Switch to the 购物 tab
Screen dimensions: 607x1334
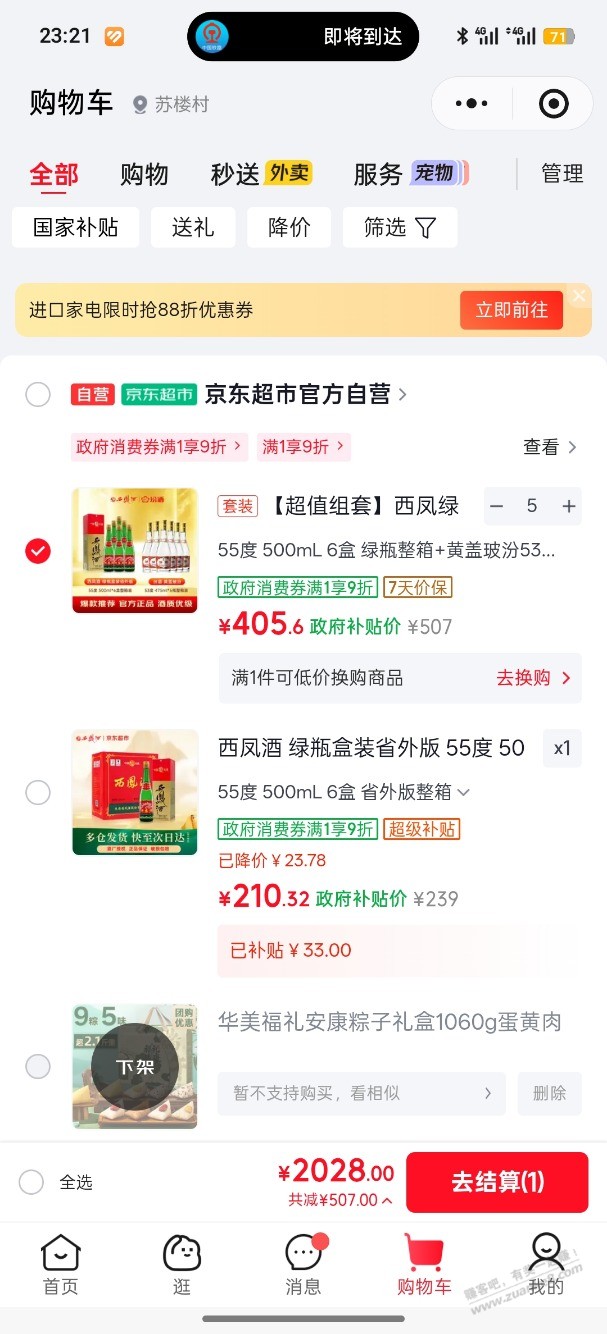tap(144, 174)
